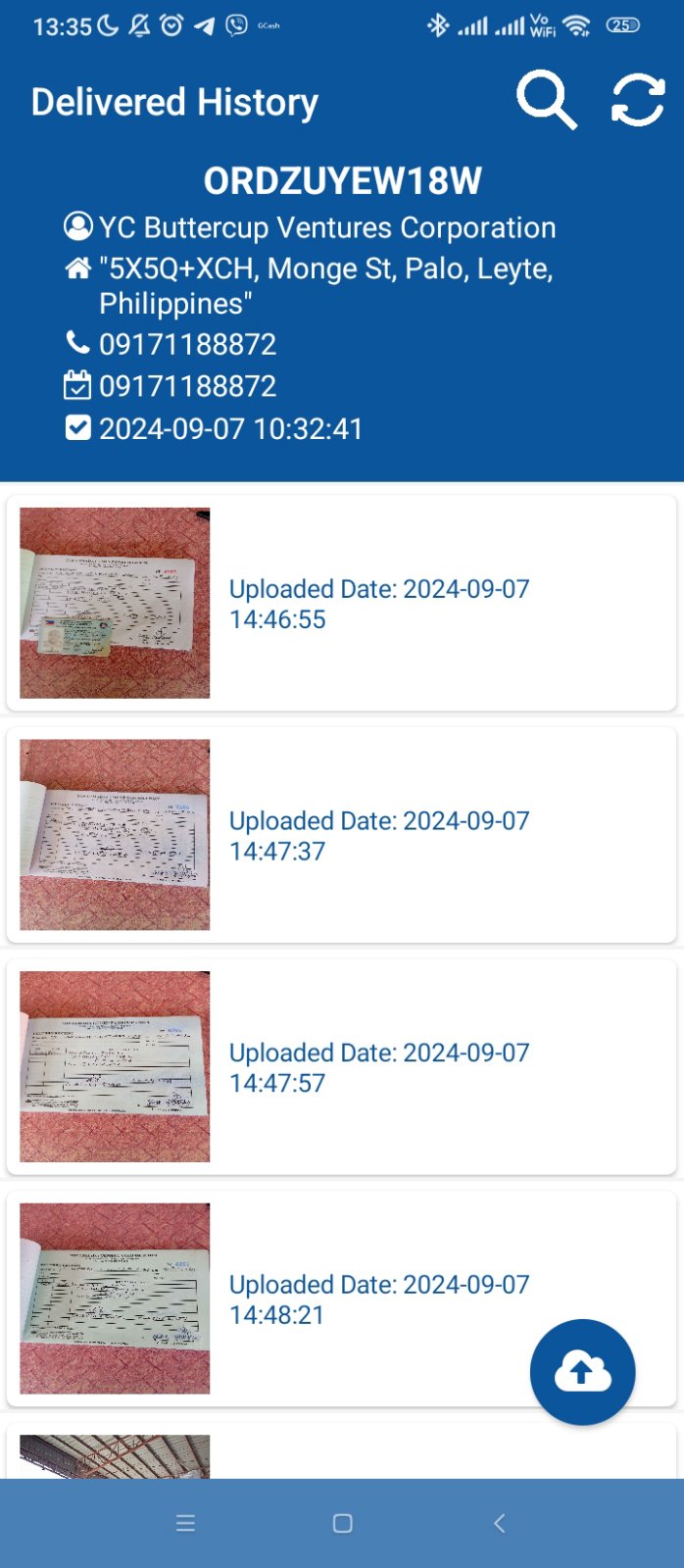684x1568 pixels.
Task: Return to the home screen
Action: (x=342, y=1523)
